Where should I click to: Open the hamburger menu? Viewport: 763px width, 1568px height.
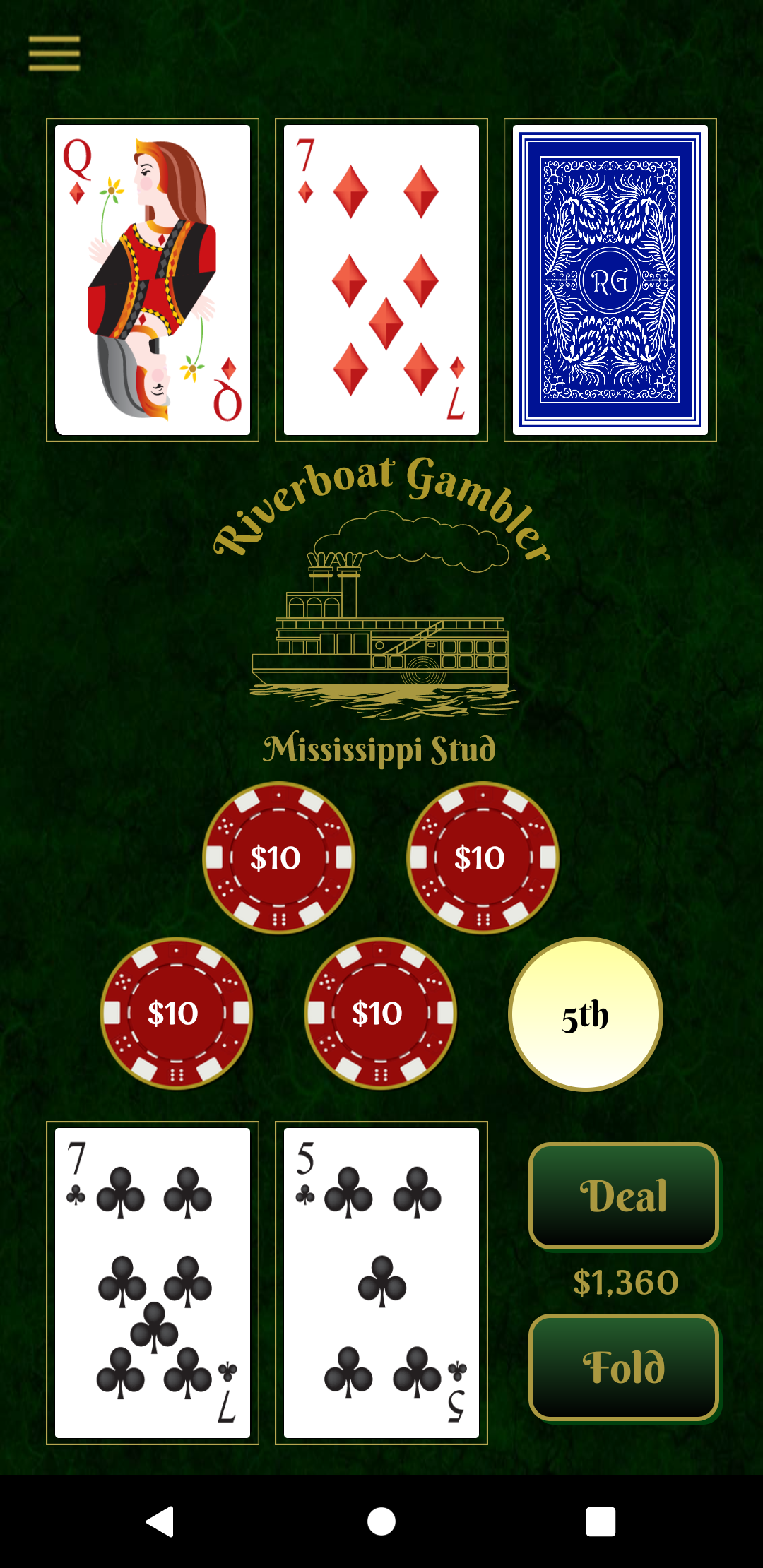54,54
